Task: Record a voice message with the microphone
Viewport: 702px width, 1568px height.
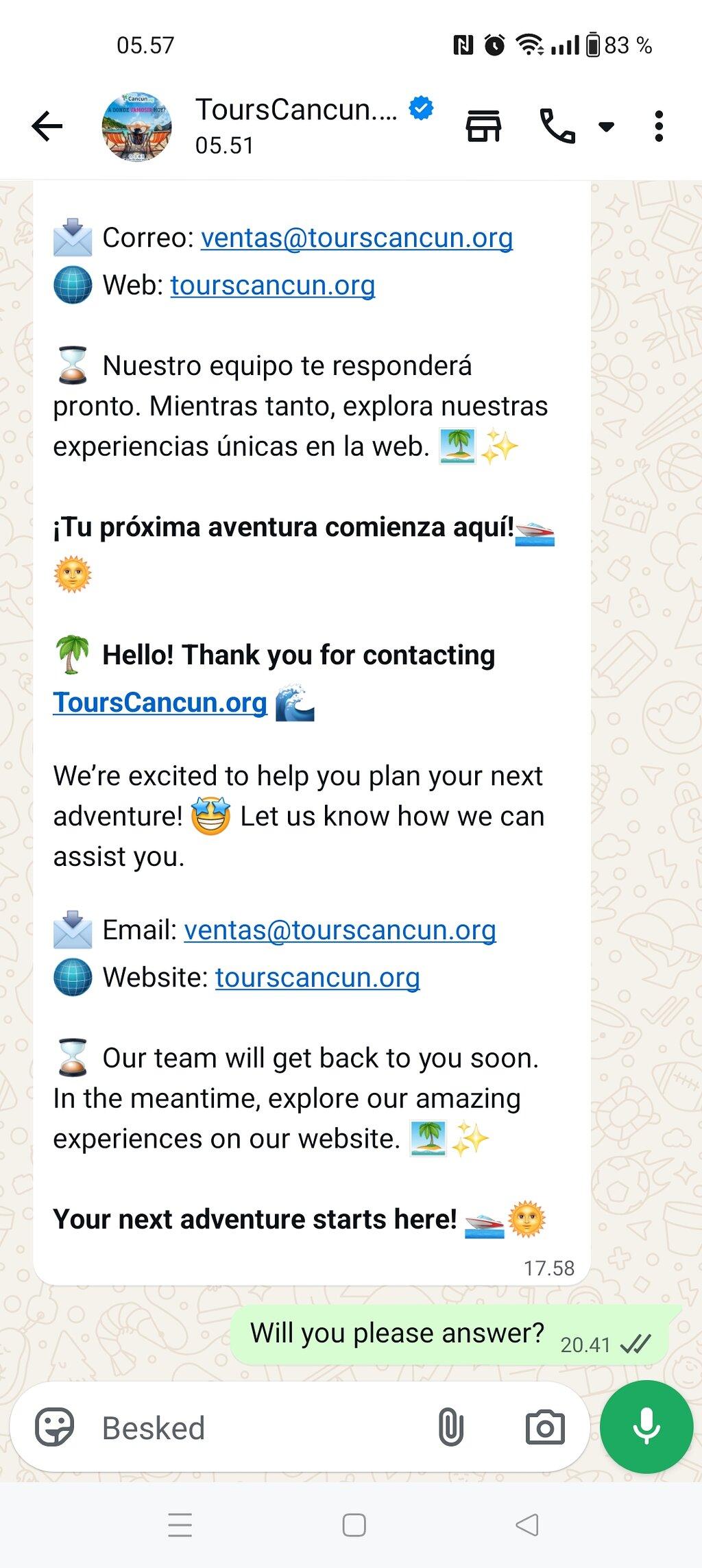Action: click(646, 1427)
